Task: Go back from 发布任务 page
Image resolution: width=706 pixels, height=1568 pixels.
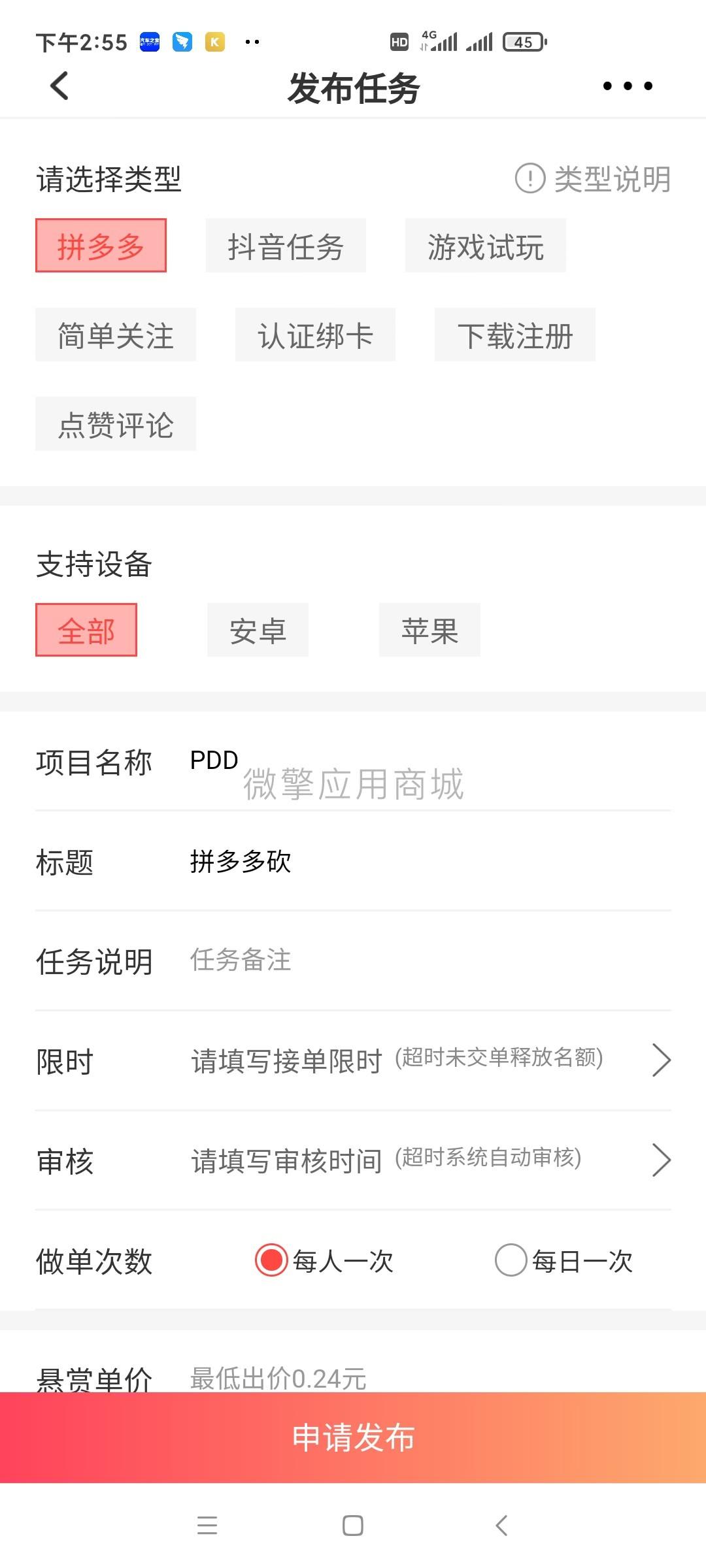Action: point(59,86)
